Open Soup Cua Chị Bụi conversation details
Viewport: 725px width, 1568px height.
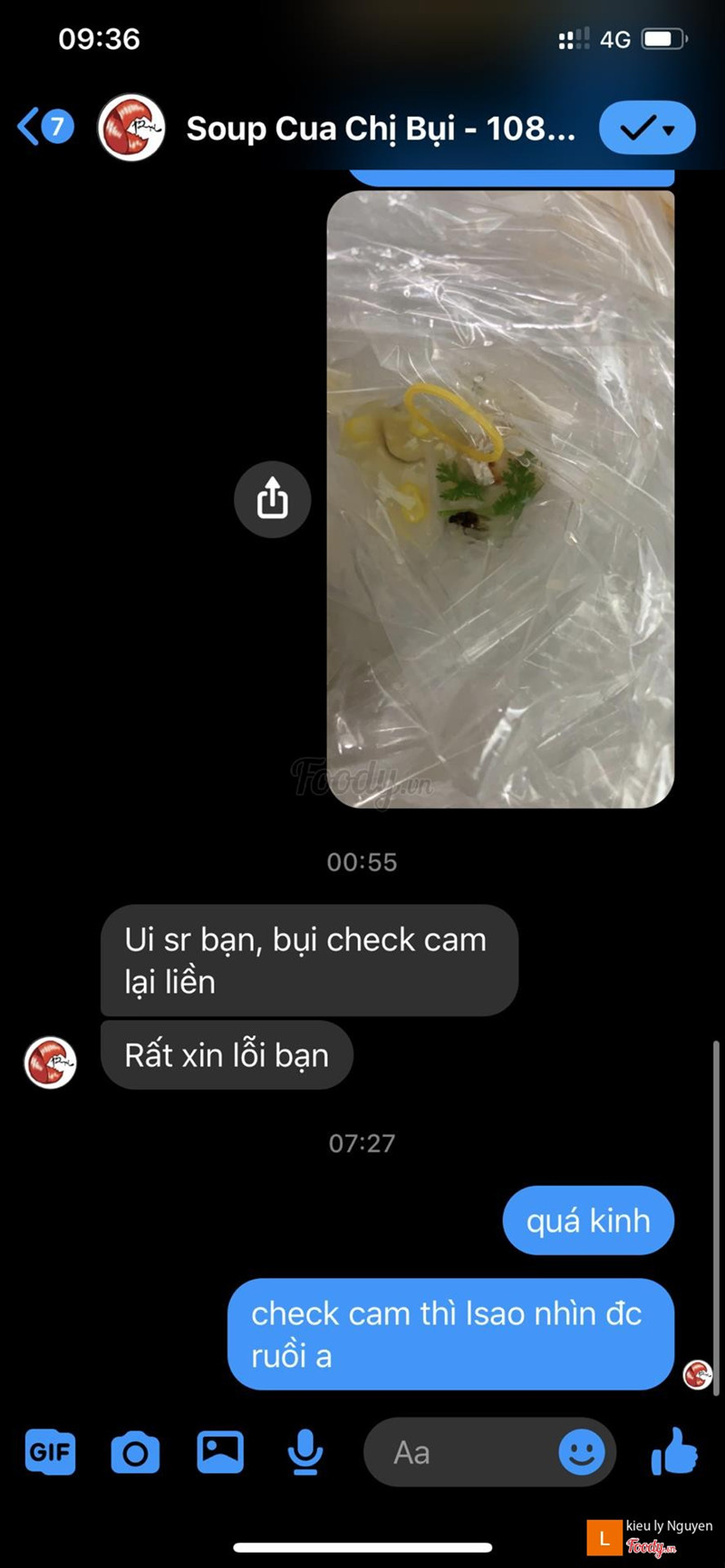point(380,129)
